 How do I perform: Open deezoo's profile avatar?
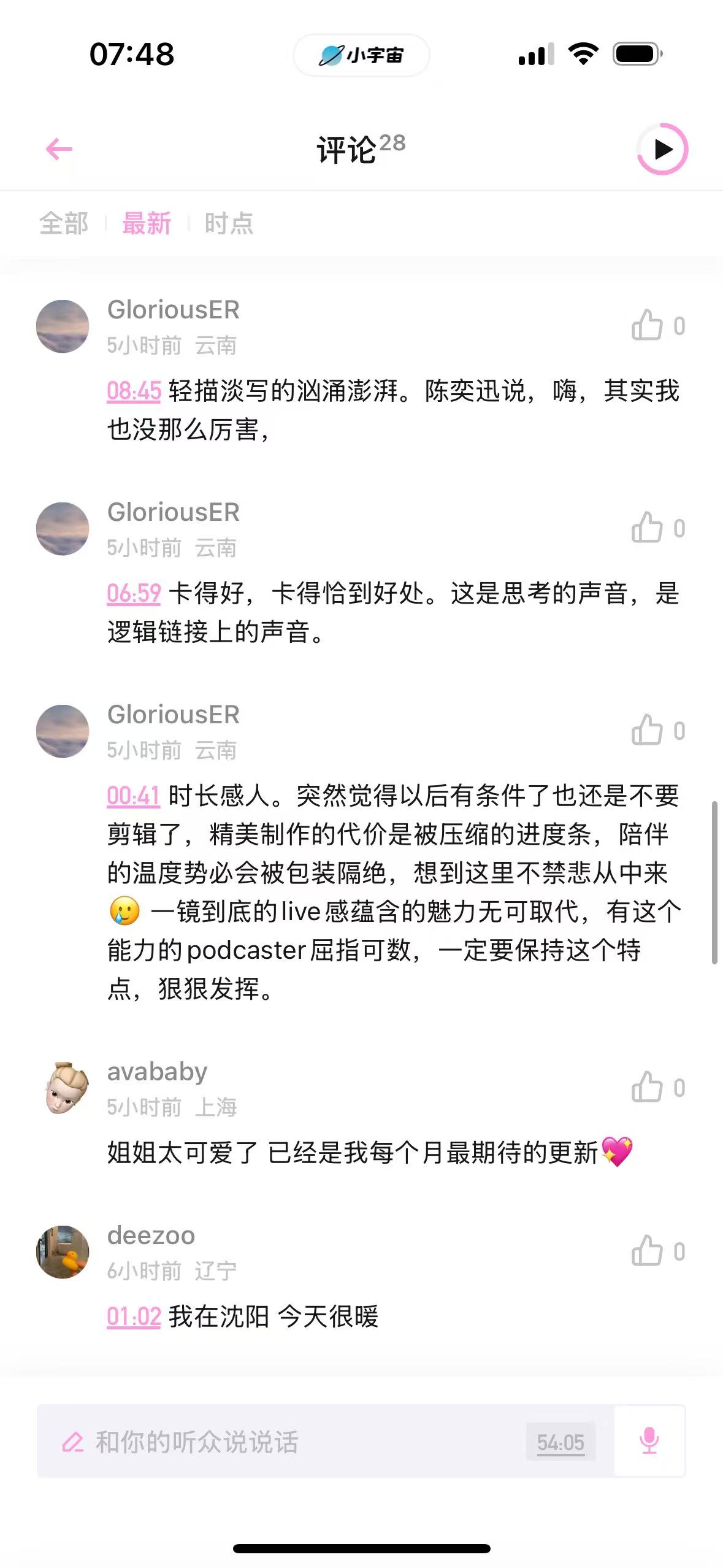point(63,1252)
